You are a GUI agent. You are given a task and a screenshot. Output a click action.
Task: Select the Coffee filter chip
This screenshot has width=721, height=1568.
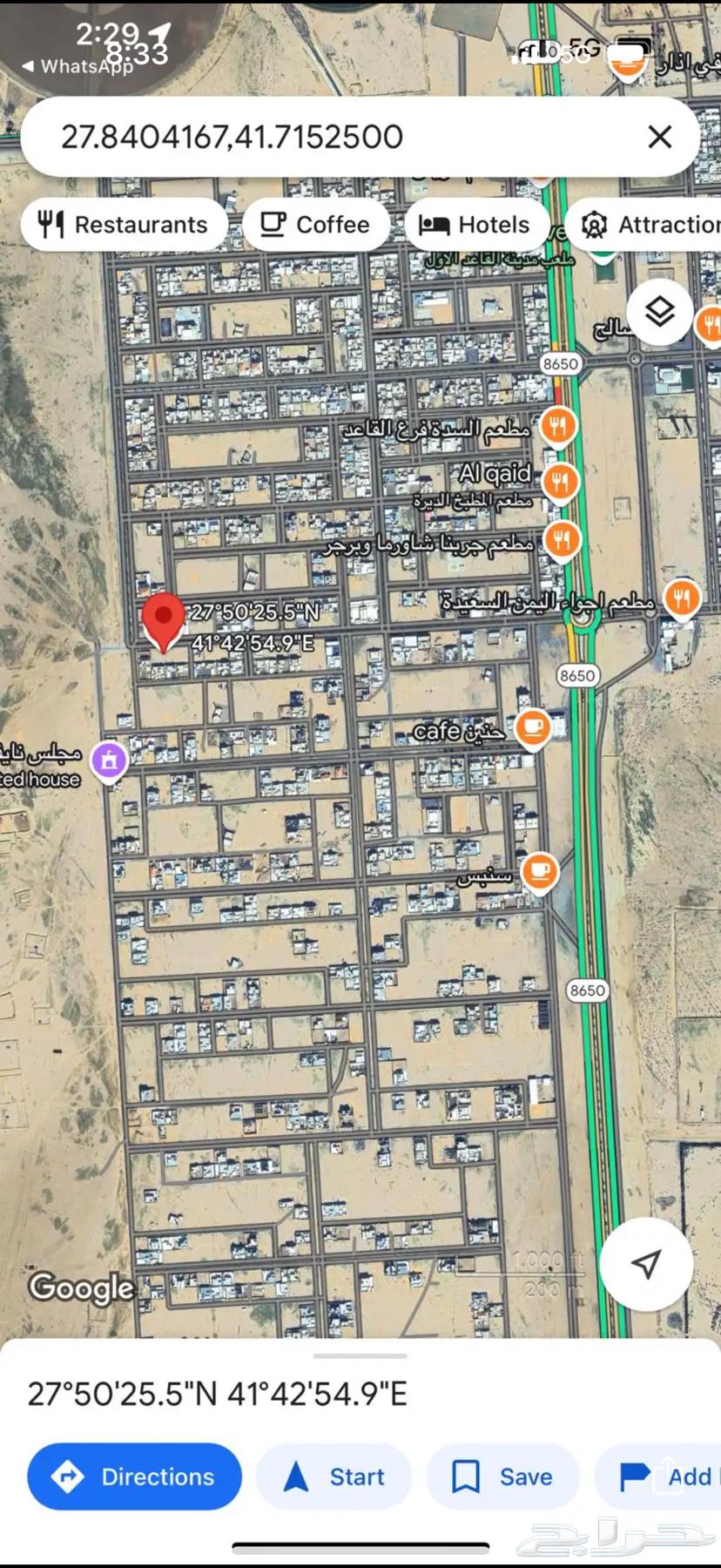click(x=315, y=225)
